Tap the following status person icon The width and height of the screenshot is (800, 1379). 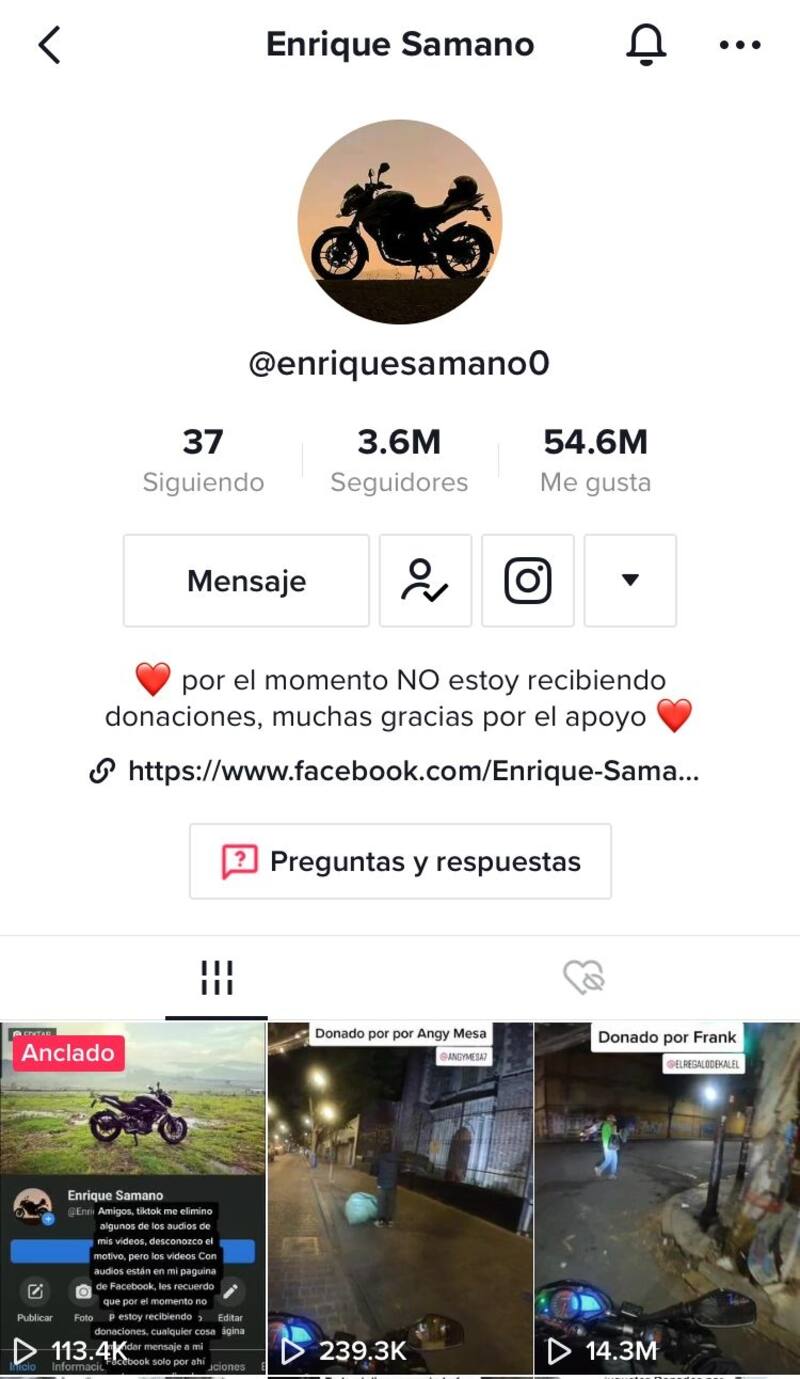point(425,581)
